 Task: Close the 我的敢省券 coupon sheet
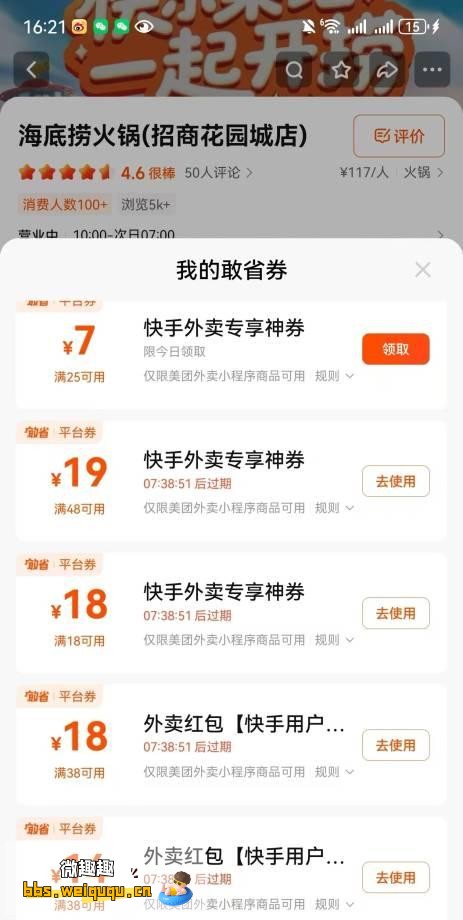click(x=423, y=270)
